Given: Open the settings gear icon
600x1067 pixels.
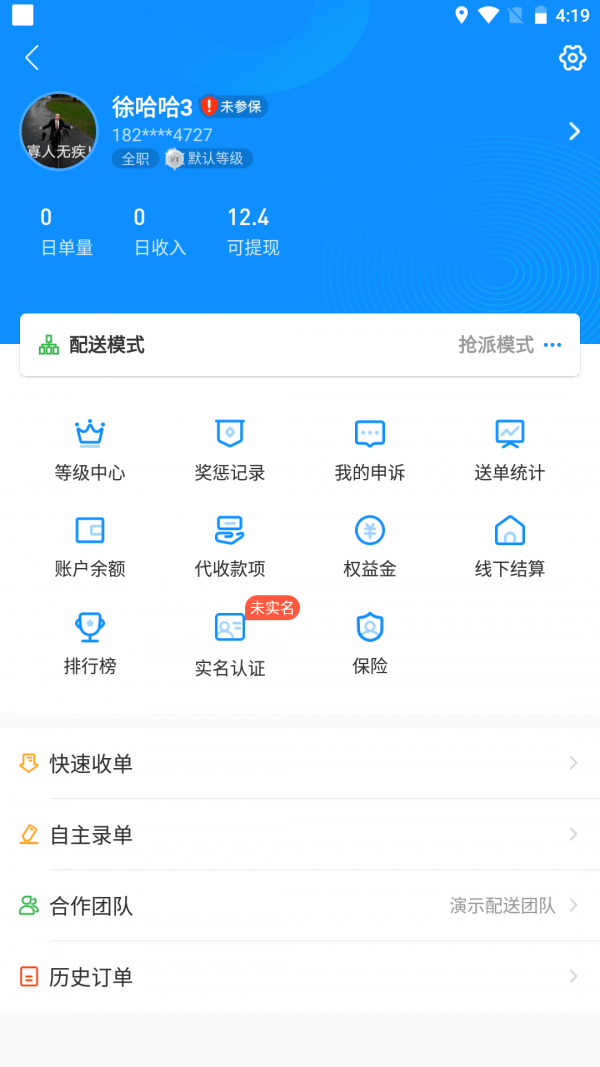Looking at the screenshot, I should tap(572, 58).
